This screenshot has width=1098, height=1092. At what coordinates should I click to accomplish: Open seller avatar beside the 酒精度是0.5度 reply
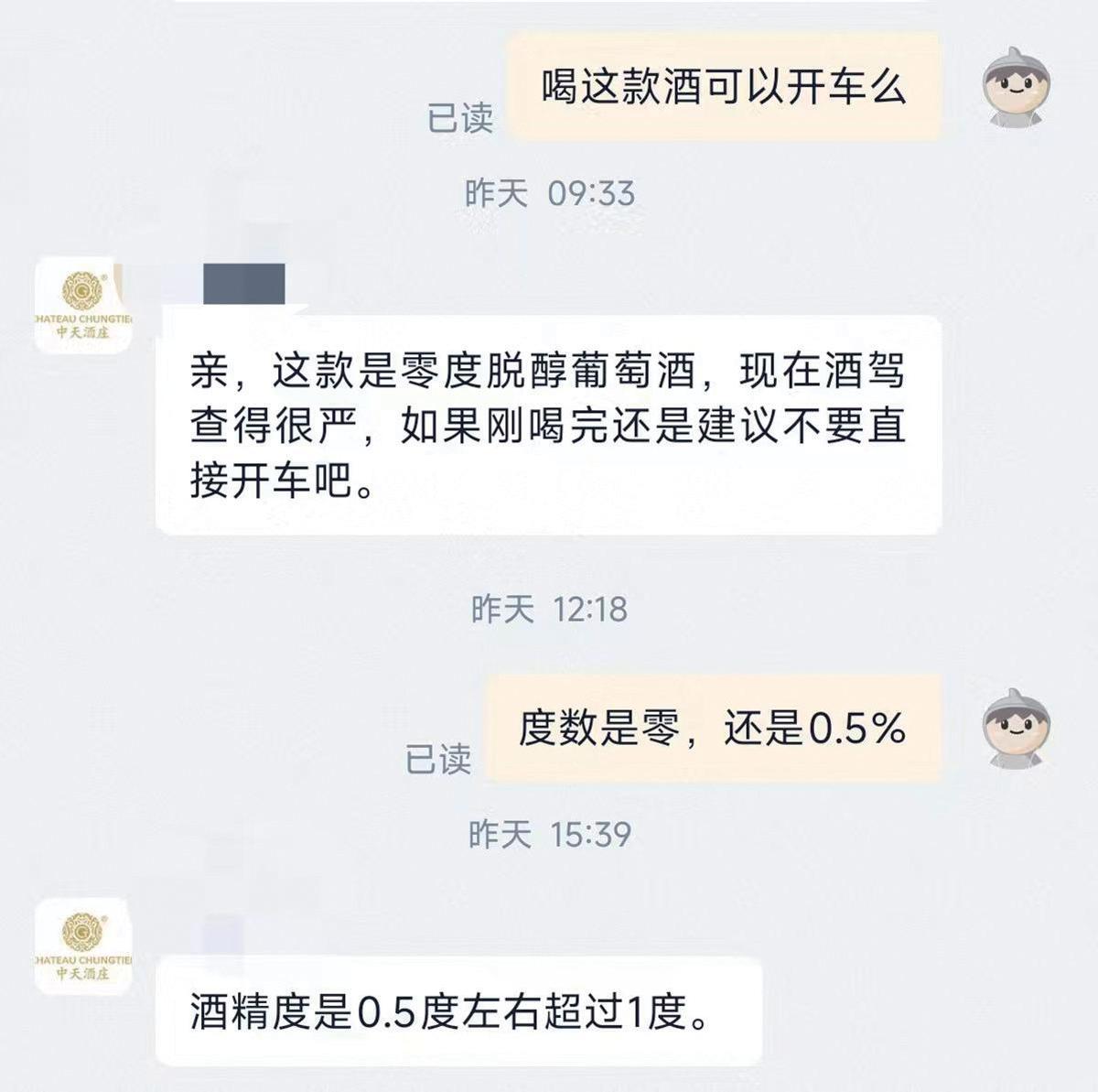click(x=83, y=946)
